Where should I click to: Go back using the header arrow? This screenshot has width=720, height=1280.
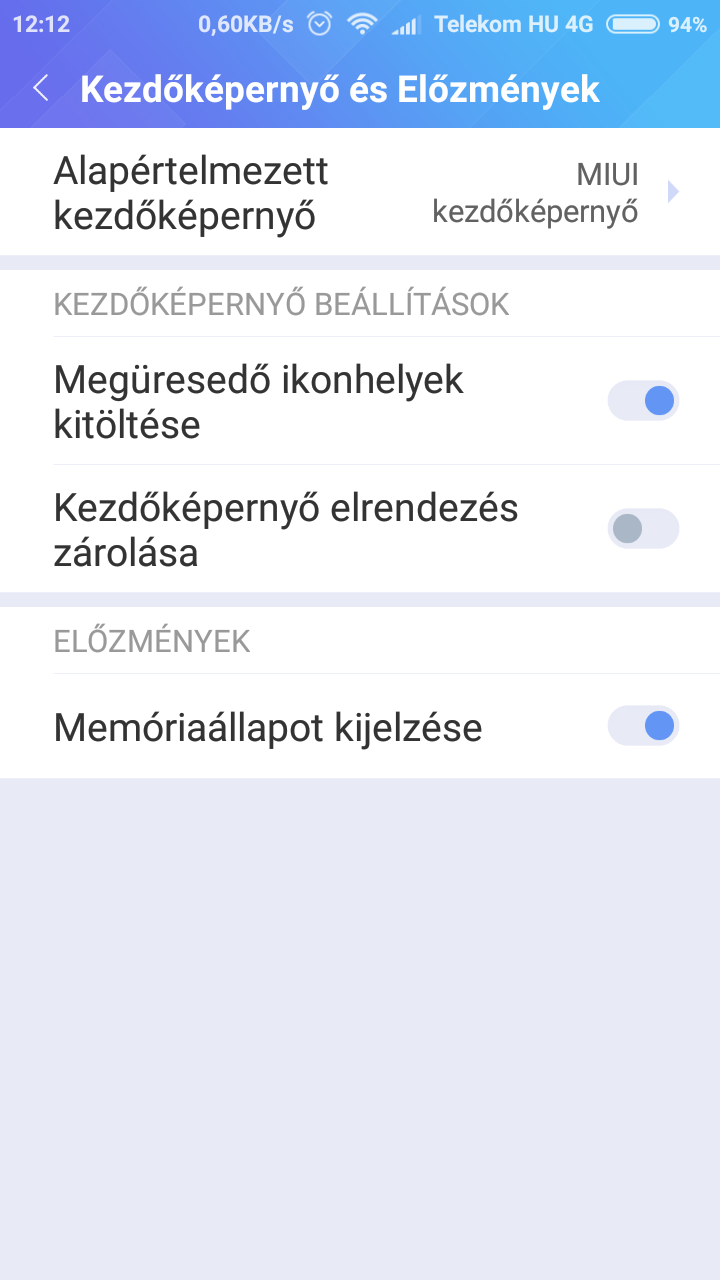40,88
